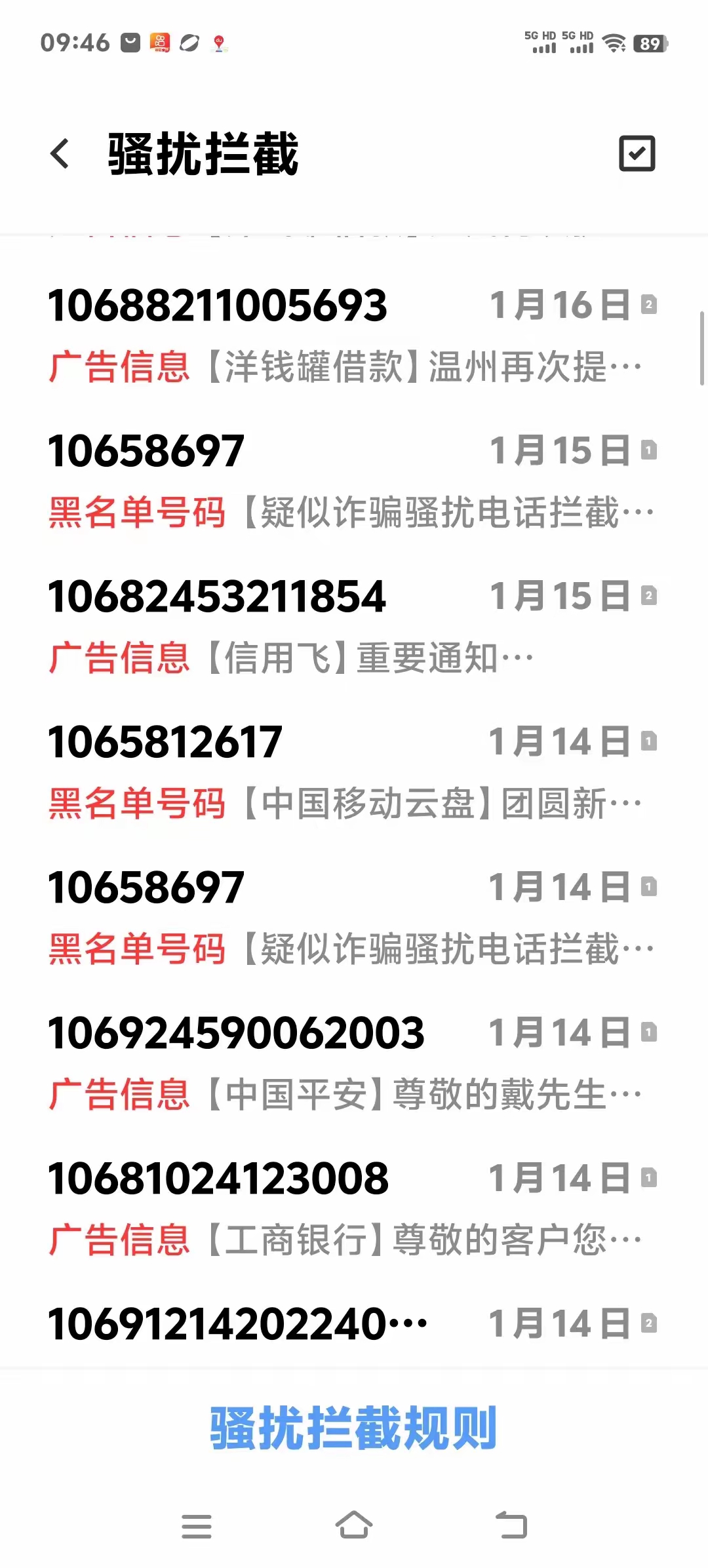Tap the multi-select checkbox icon top right

637,153
